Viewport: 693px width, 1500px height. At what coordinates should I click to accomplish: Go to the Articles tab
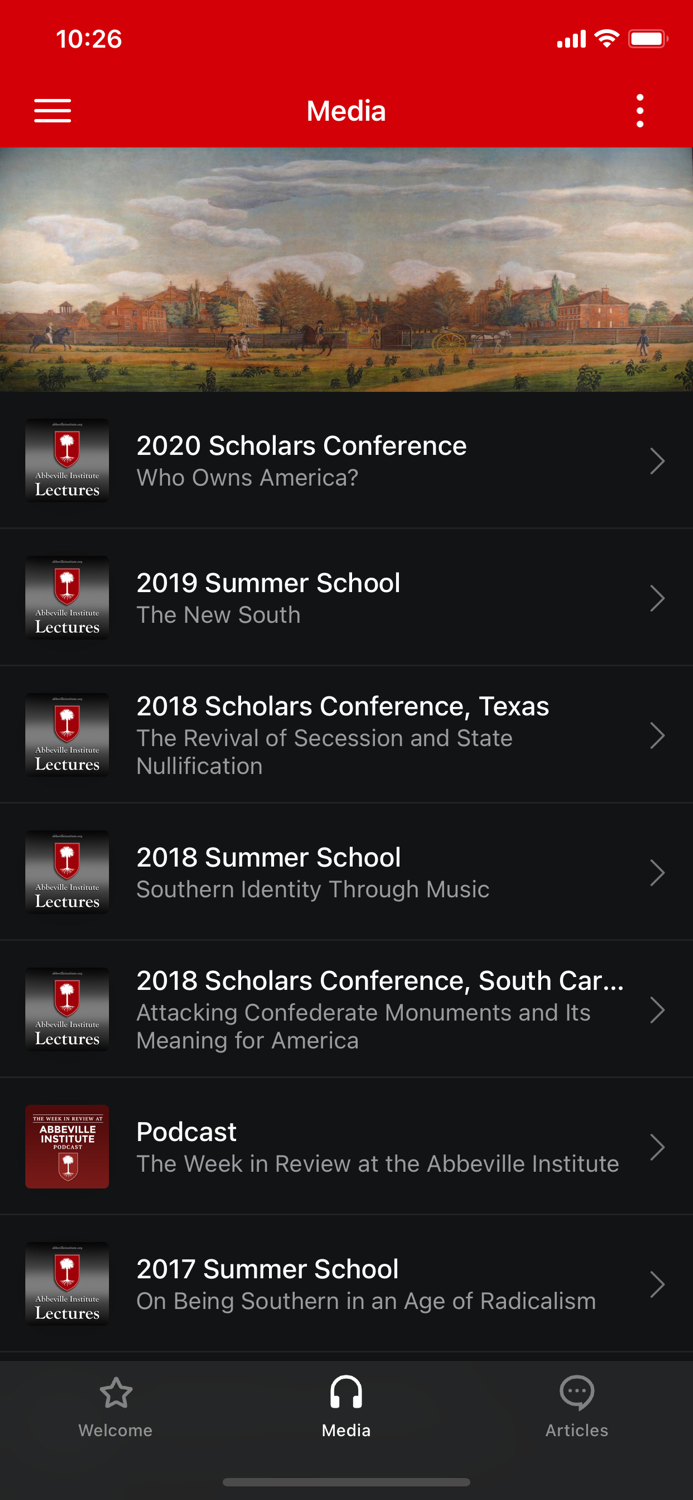(577, 1407)
